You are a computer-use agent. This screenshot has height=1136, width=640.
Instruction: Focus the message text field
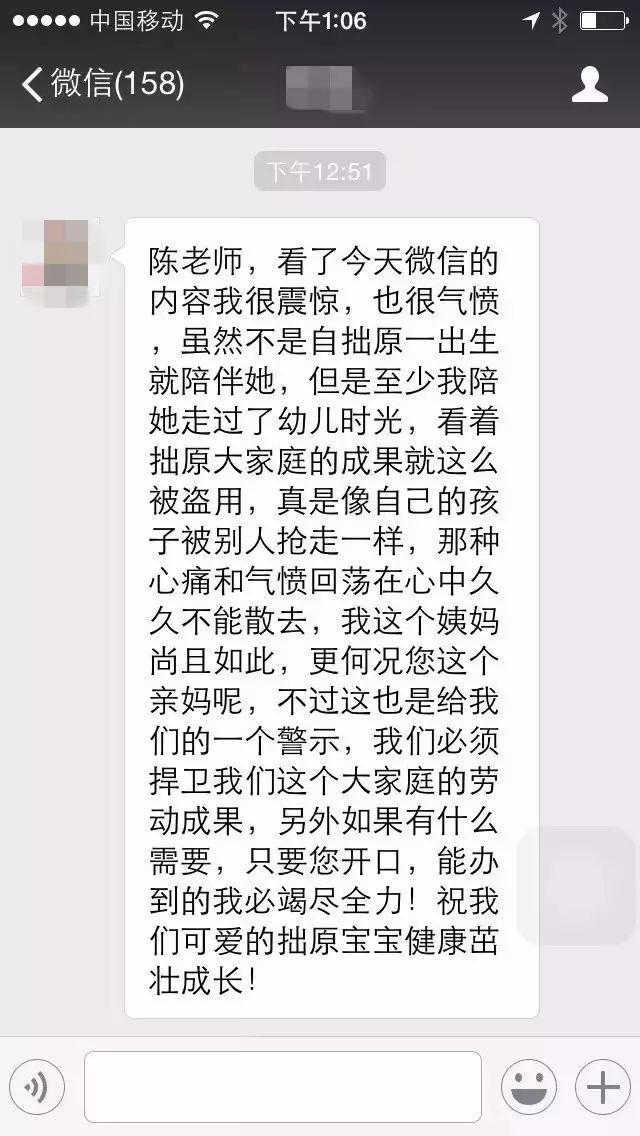coord(282,1087)
